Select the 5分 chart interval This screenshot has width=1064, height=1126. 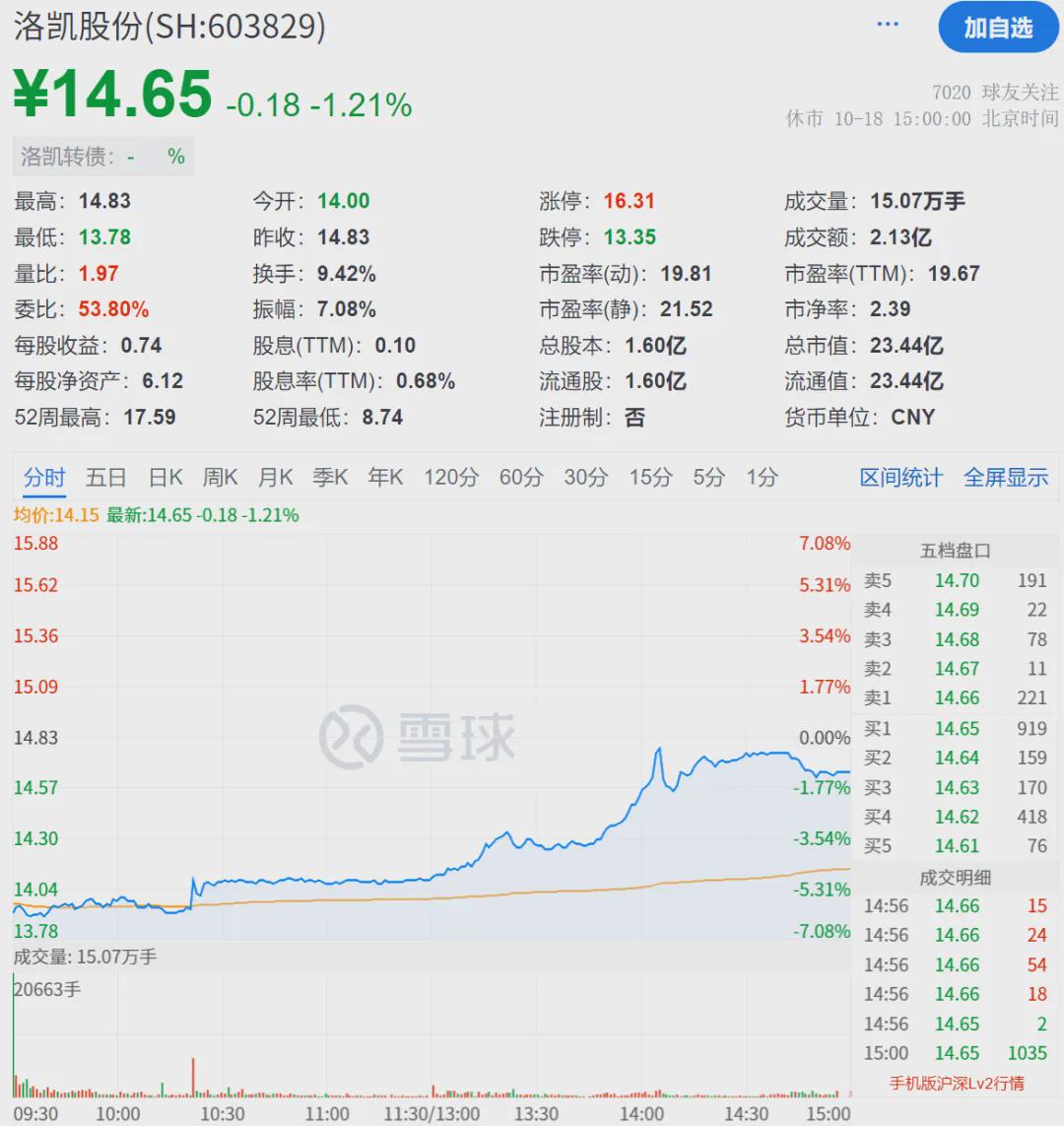[708, 478]
